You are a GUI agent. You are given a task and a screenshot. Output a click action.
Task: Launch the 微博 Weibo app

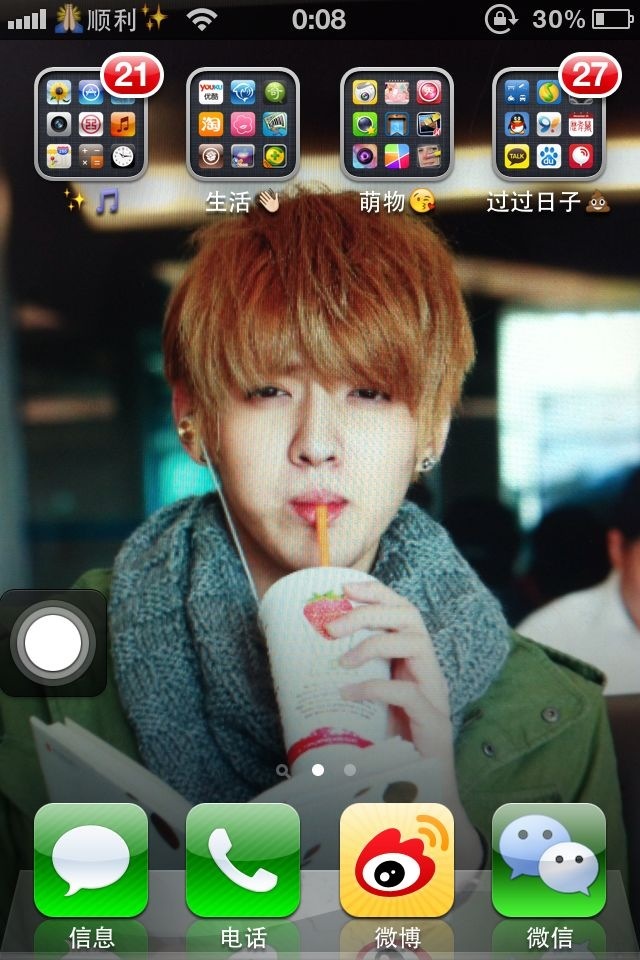(396, 861)
